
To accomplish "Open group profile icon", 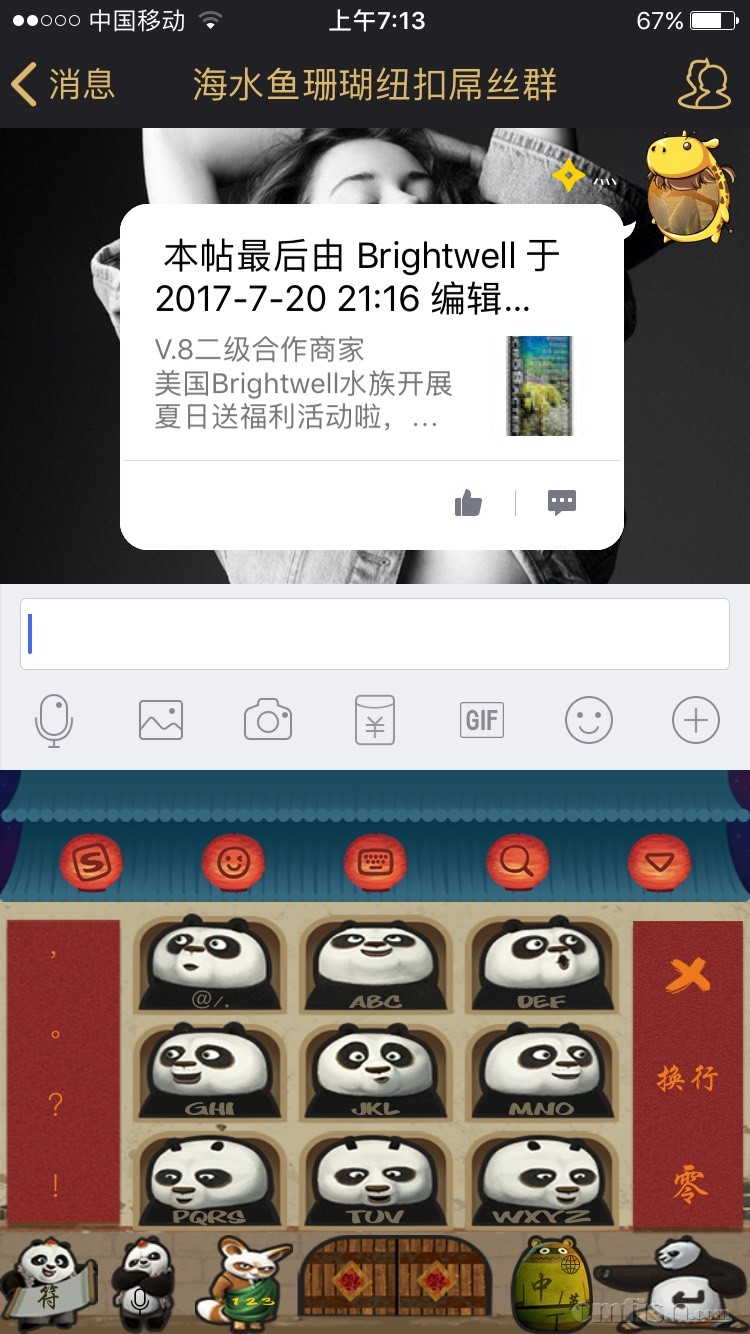I will pyautogui.click(x=704, y=85).
